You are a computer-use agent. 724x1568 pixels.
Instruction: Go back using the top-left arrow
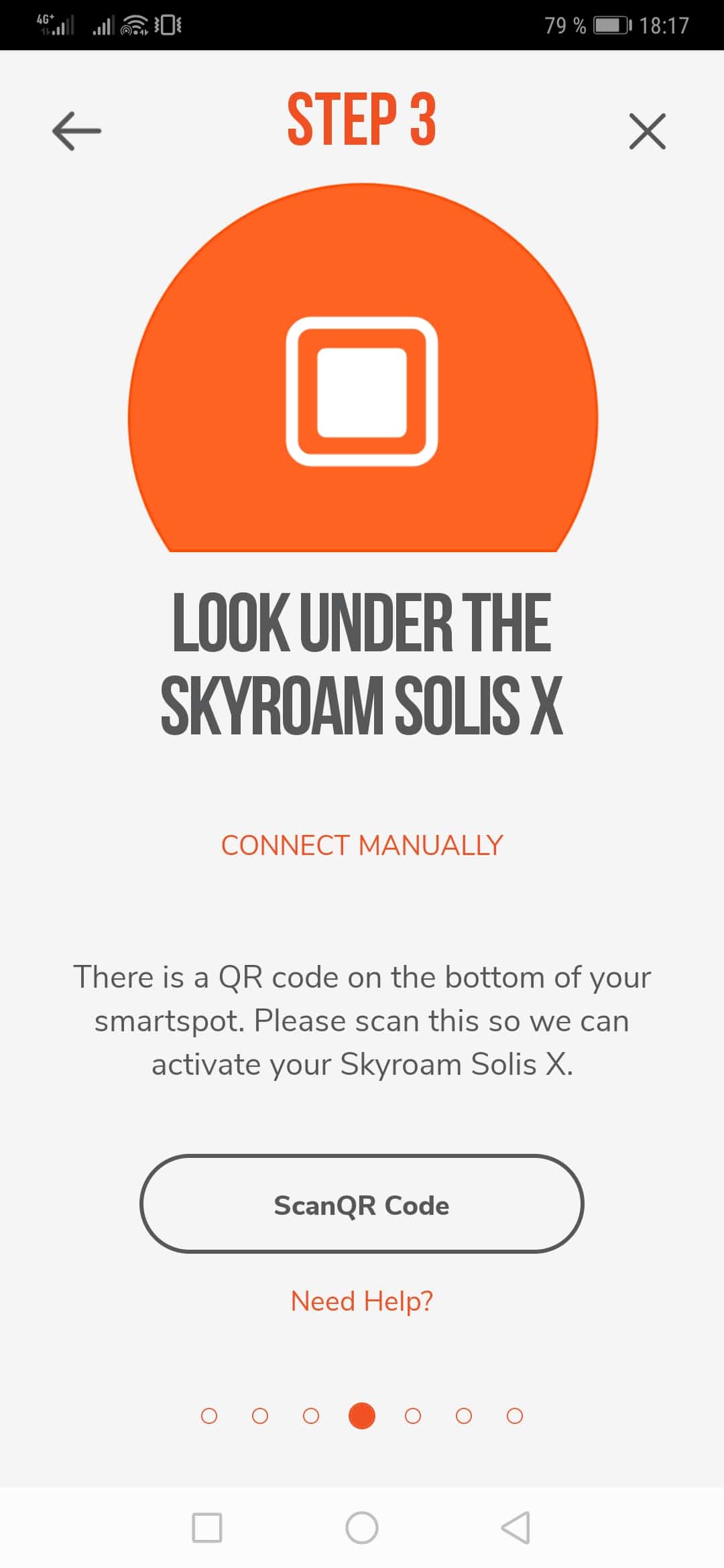point(76,131)
